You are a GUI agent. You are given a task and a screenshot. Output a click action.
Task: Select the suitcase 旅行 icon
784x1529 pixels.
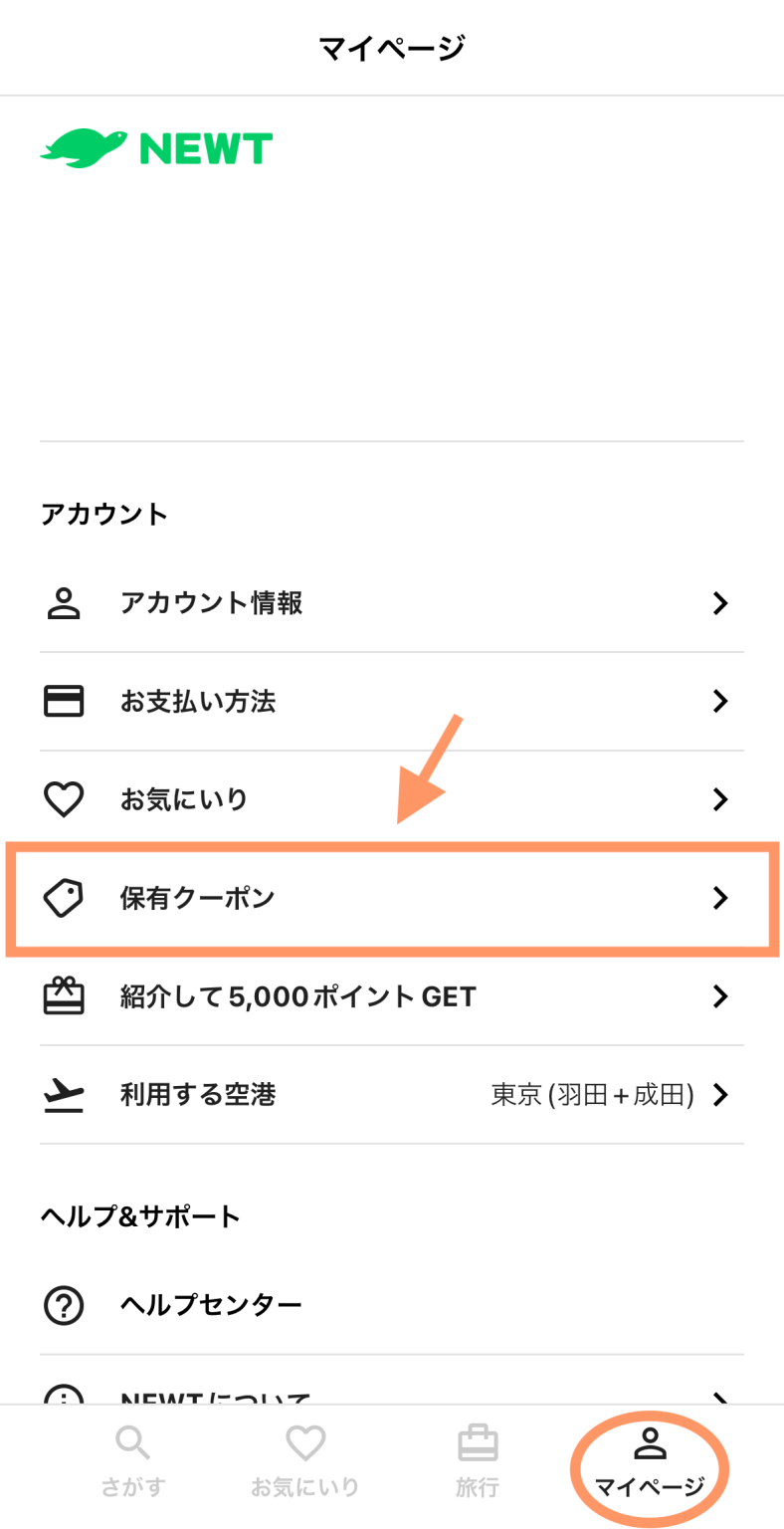pyautogui.click(x=478, y=1441)
